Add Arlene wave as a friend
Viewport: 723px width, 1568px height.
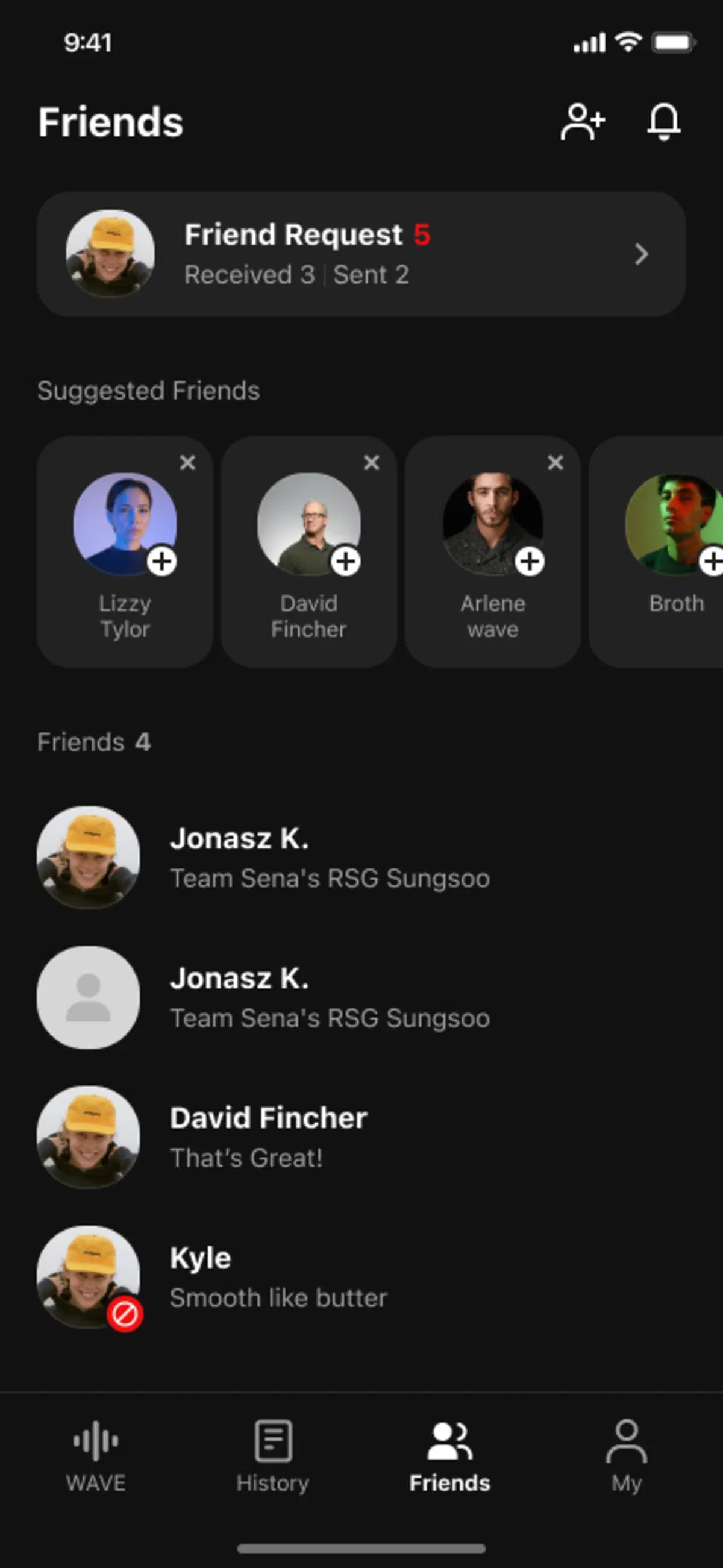[x=530, y=561]
